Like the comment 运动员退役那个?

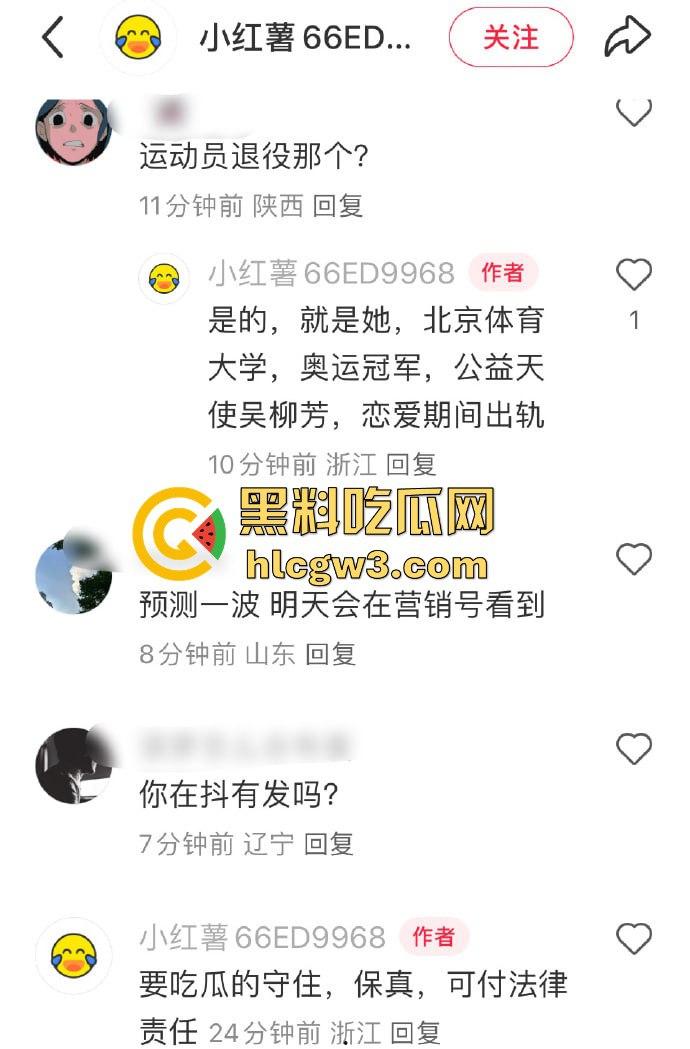tap(633, 113)
